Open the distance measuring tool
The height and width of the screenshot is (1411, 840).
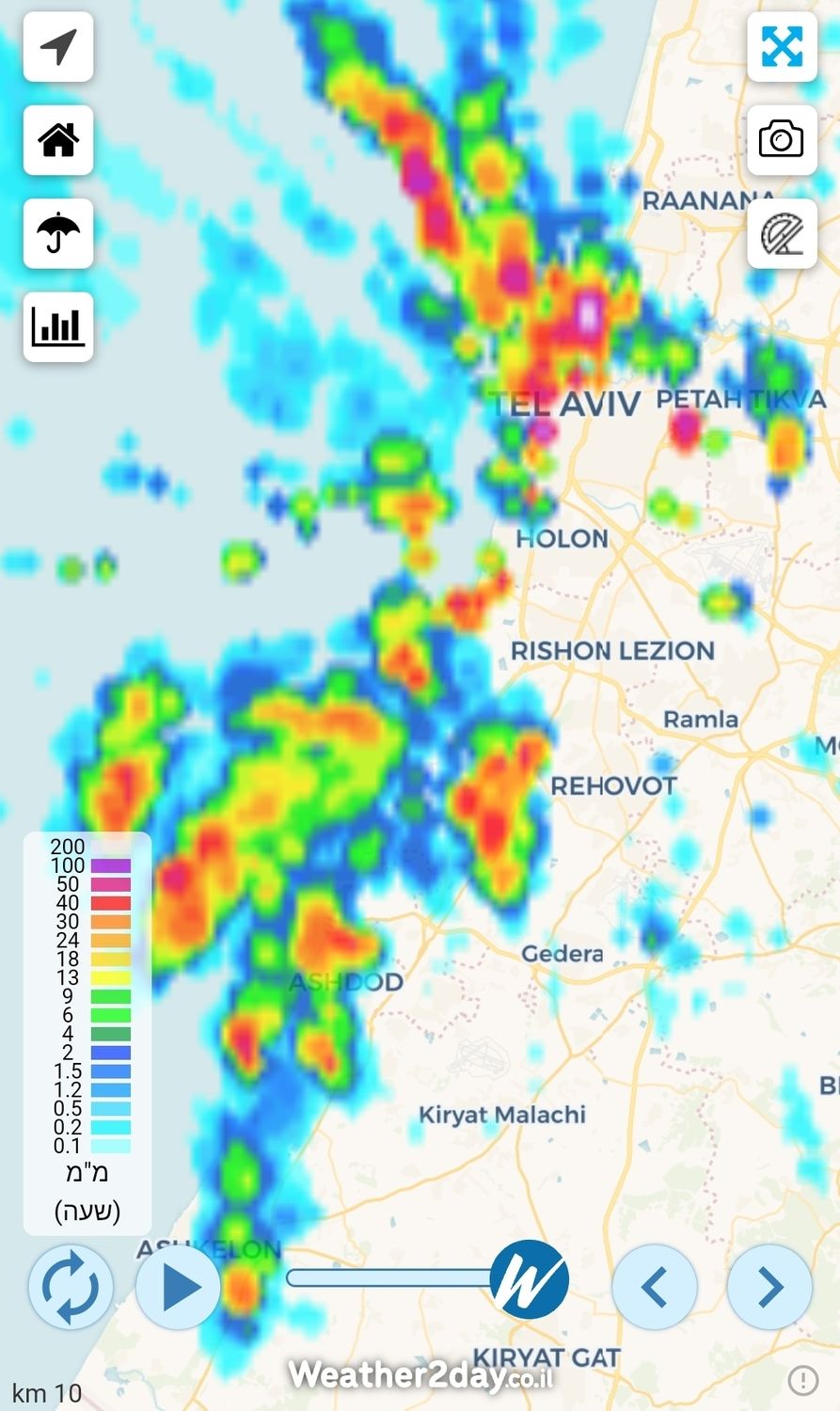[x=782, y=233]
